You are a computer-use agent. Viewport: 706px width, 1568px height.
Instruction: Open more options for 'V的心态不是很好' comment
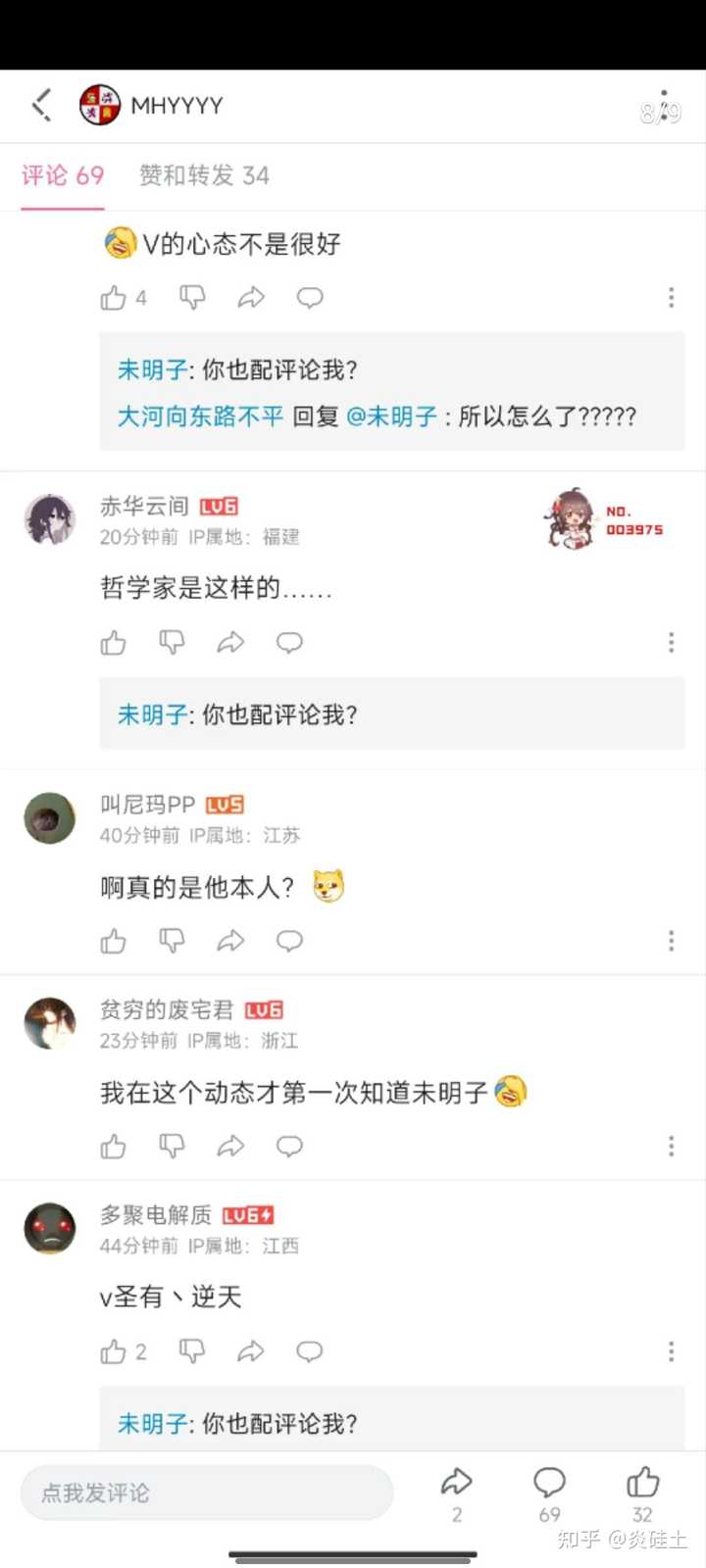click(x=671, y=298)
